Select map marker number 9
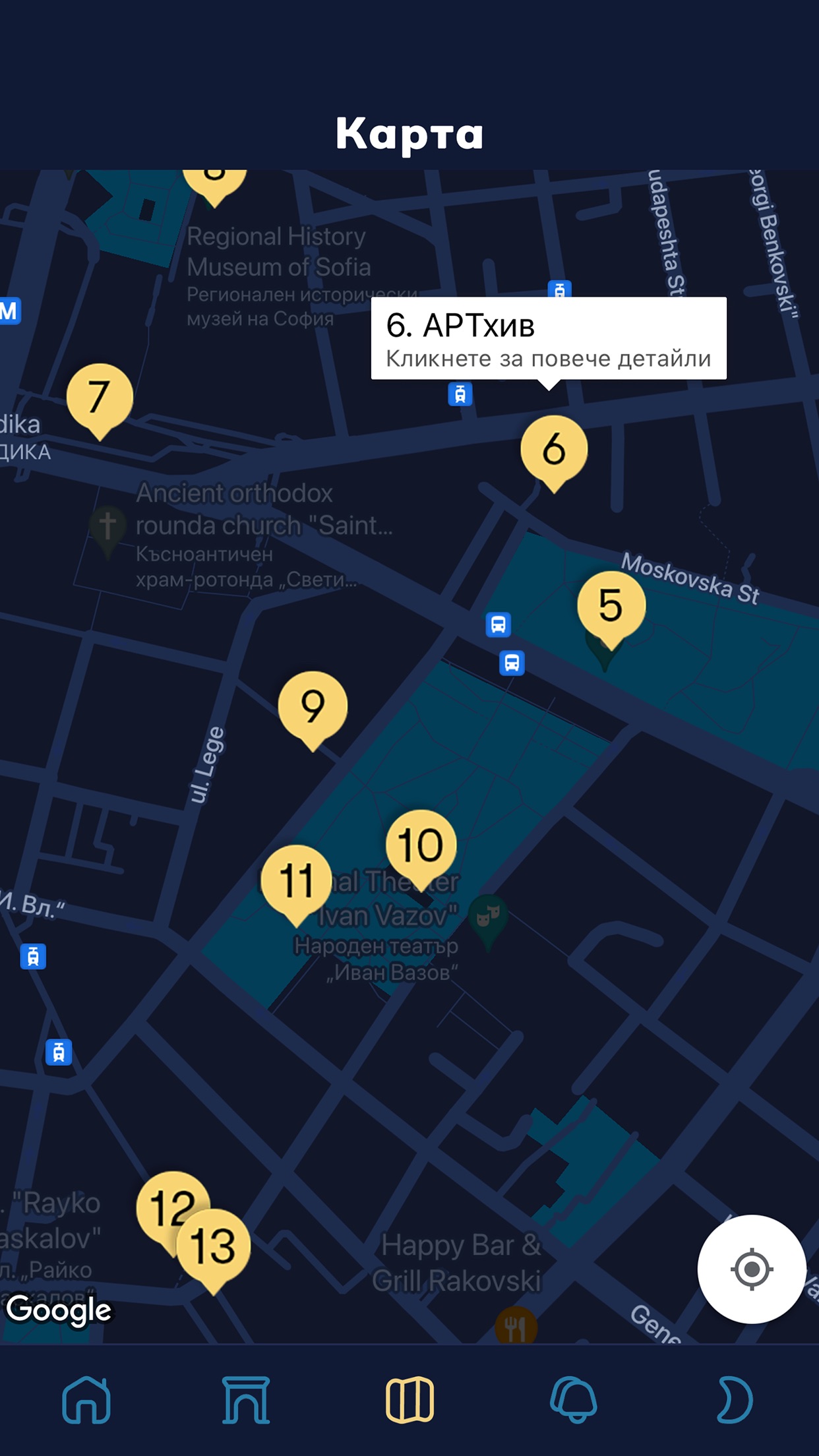This screenshot has height=1456, width=819. (313, 708)
